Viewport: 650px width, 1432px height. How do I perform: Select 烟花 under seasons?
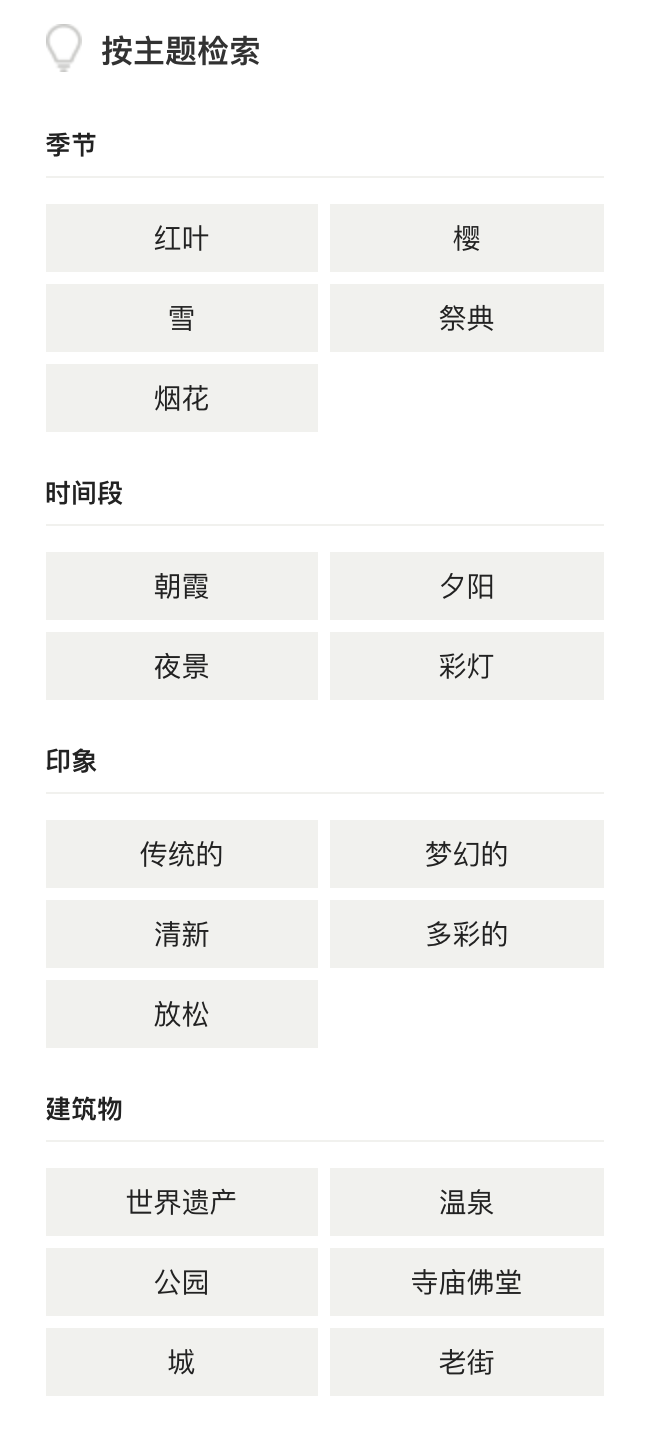[x=182, y=398]
